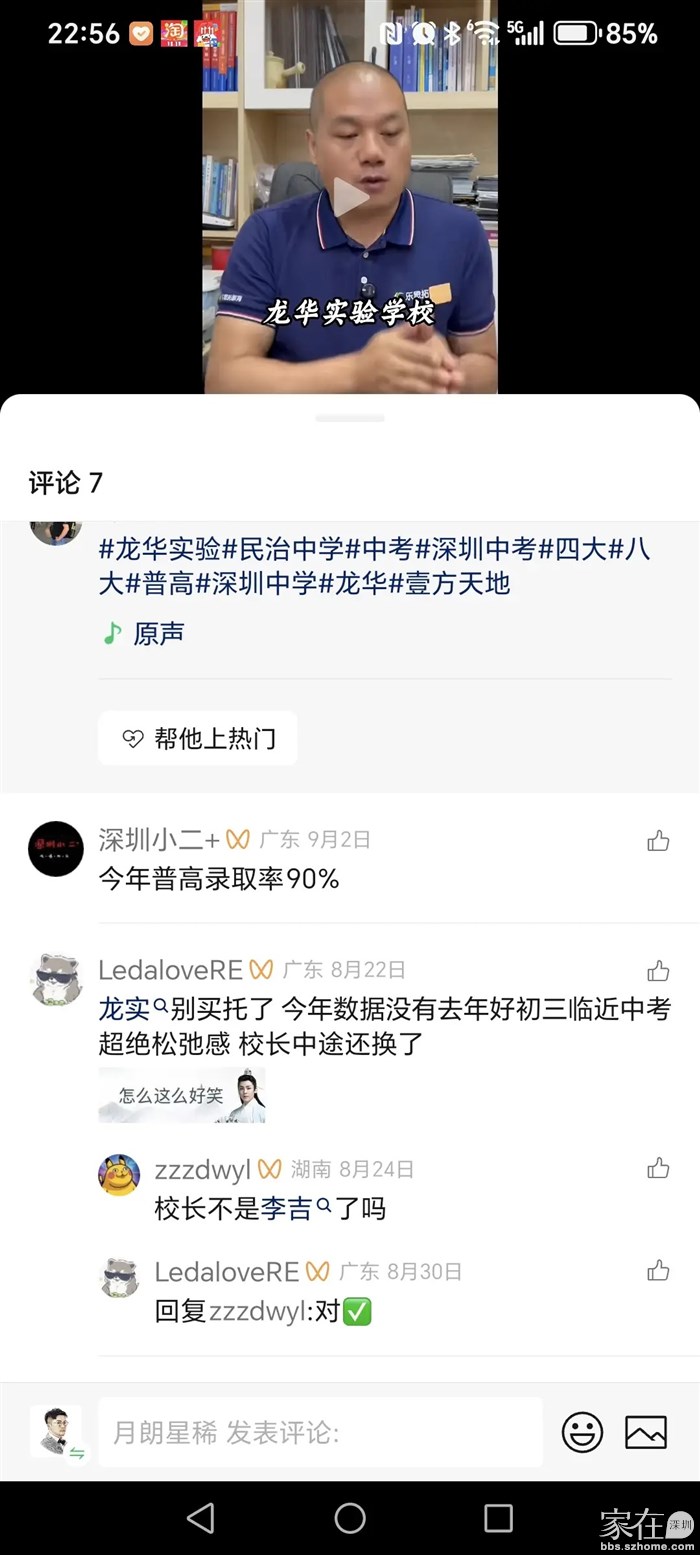Like 深圳小二+'s comment
The width and height of the screenshot is (700, 1555).
[658, 841]
